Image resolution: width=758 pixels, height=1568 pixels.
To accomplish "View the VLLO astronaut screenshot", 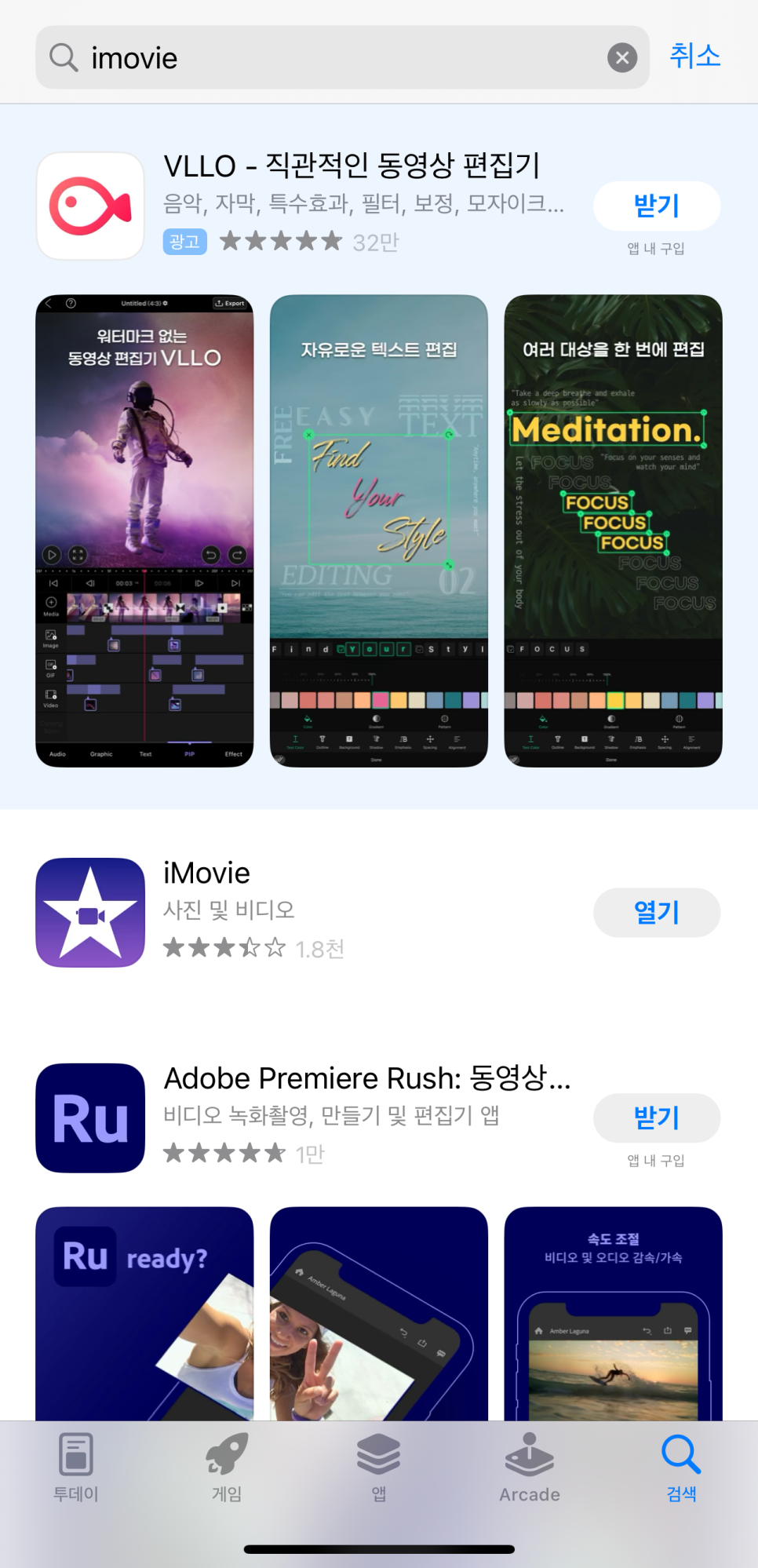I will click(144, 531).
